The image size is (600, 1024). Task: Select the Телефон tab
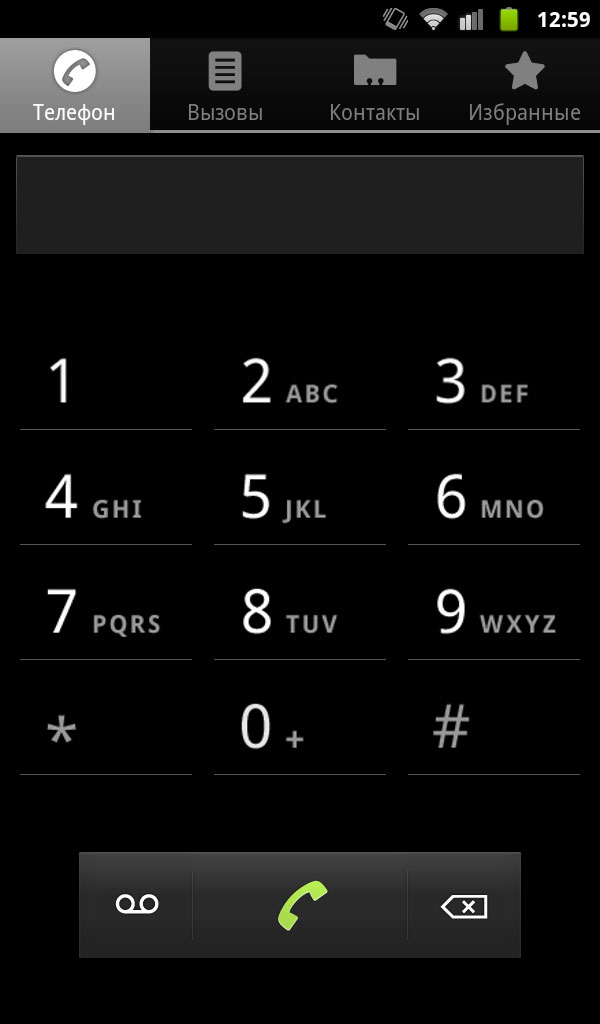point(75,86)
